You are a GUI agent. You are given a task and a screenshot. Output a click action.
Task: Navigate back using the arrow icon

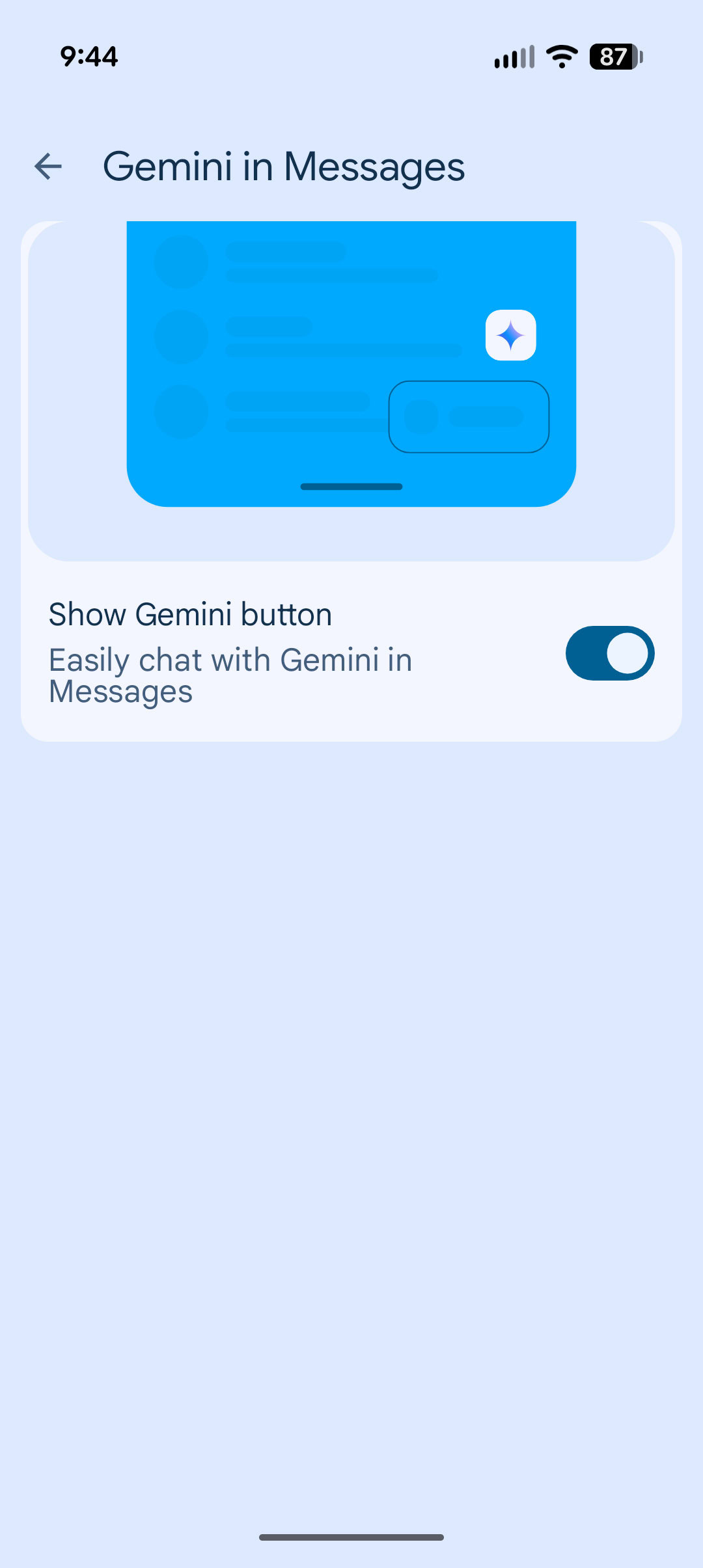tap(48, 167)
